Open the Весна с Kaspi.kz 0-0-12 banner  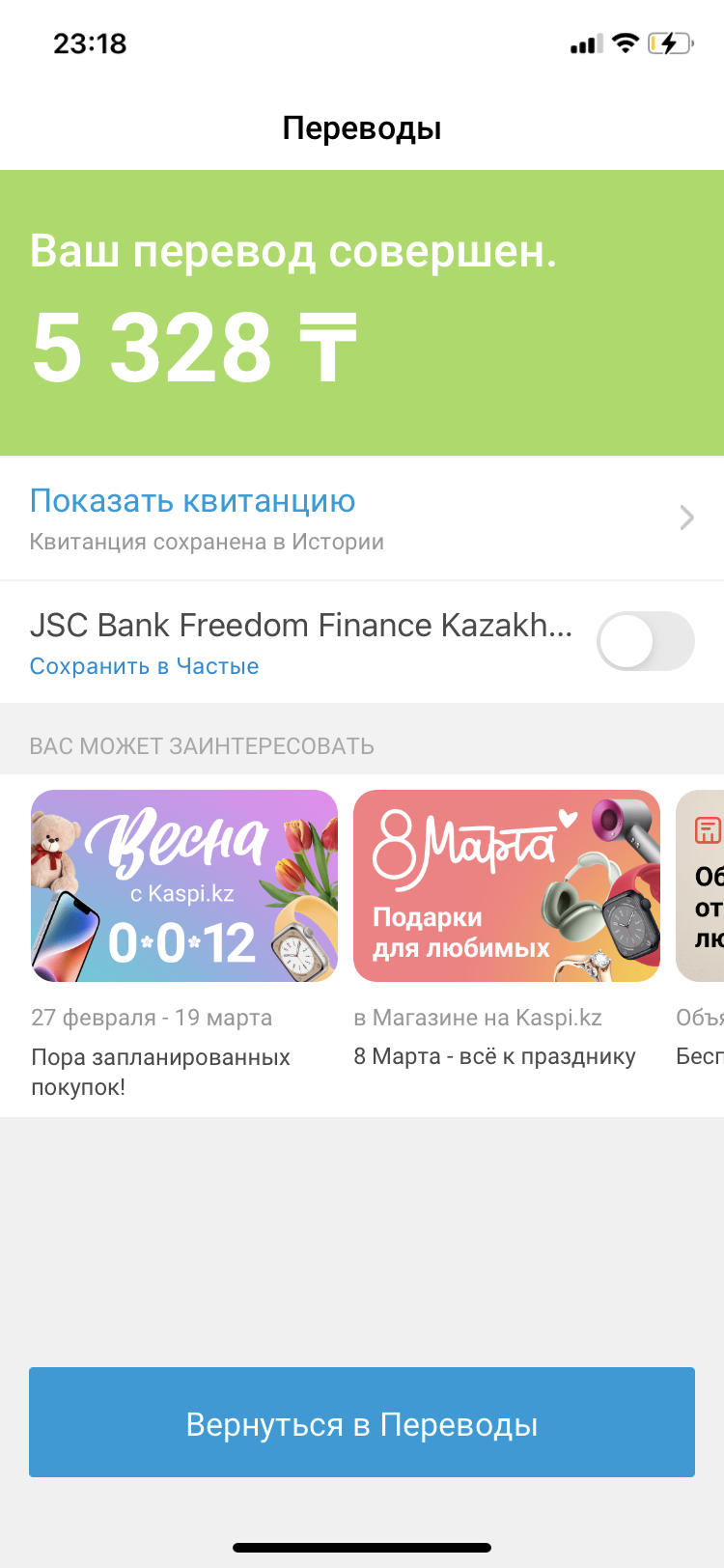[x=184, y=886]
